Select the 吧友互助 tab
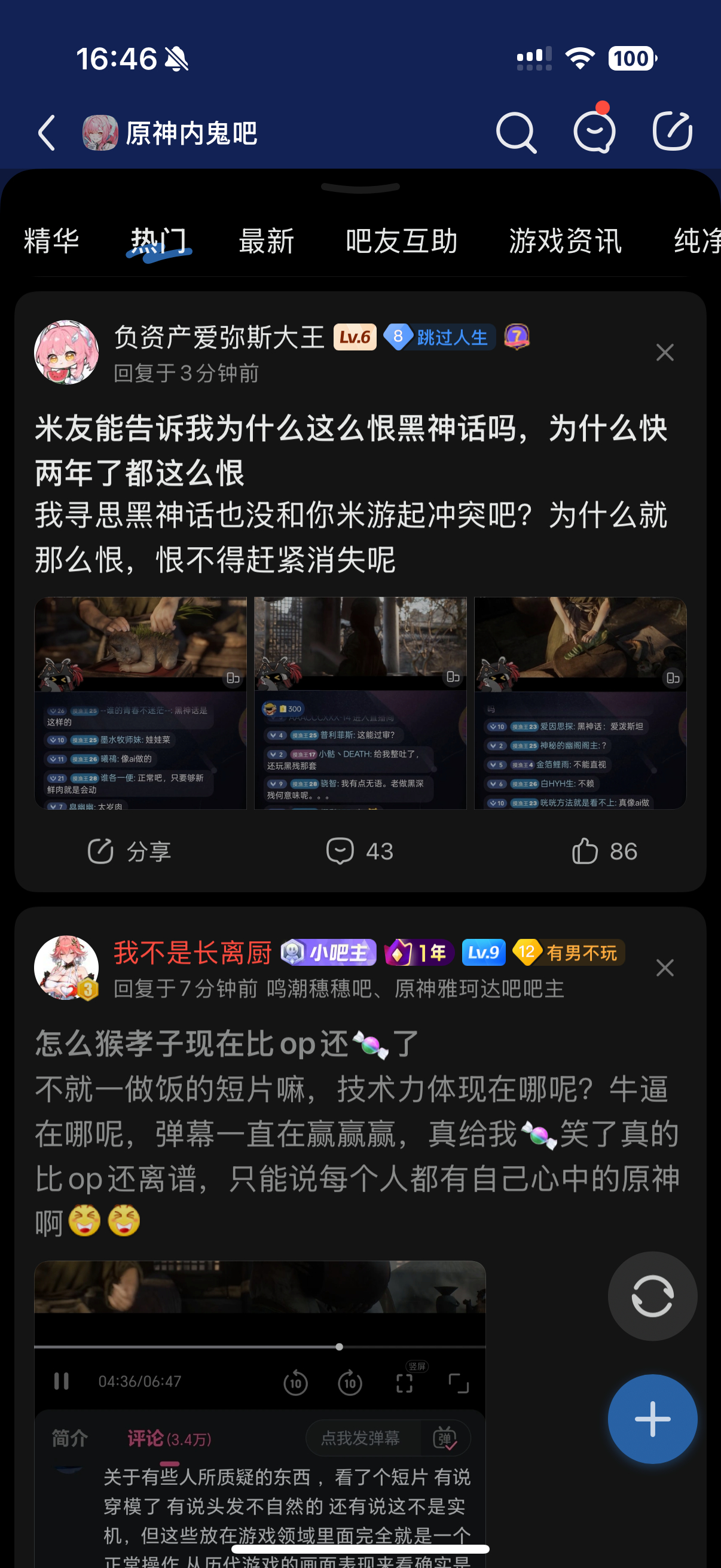This screenshot has width=721, height=1568. coord(402,241)
